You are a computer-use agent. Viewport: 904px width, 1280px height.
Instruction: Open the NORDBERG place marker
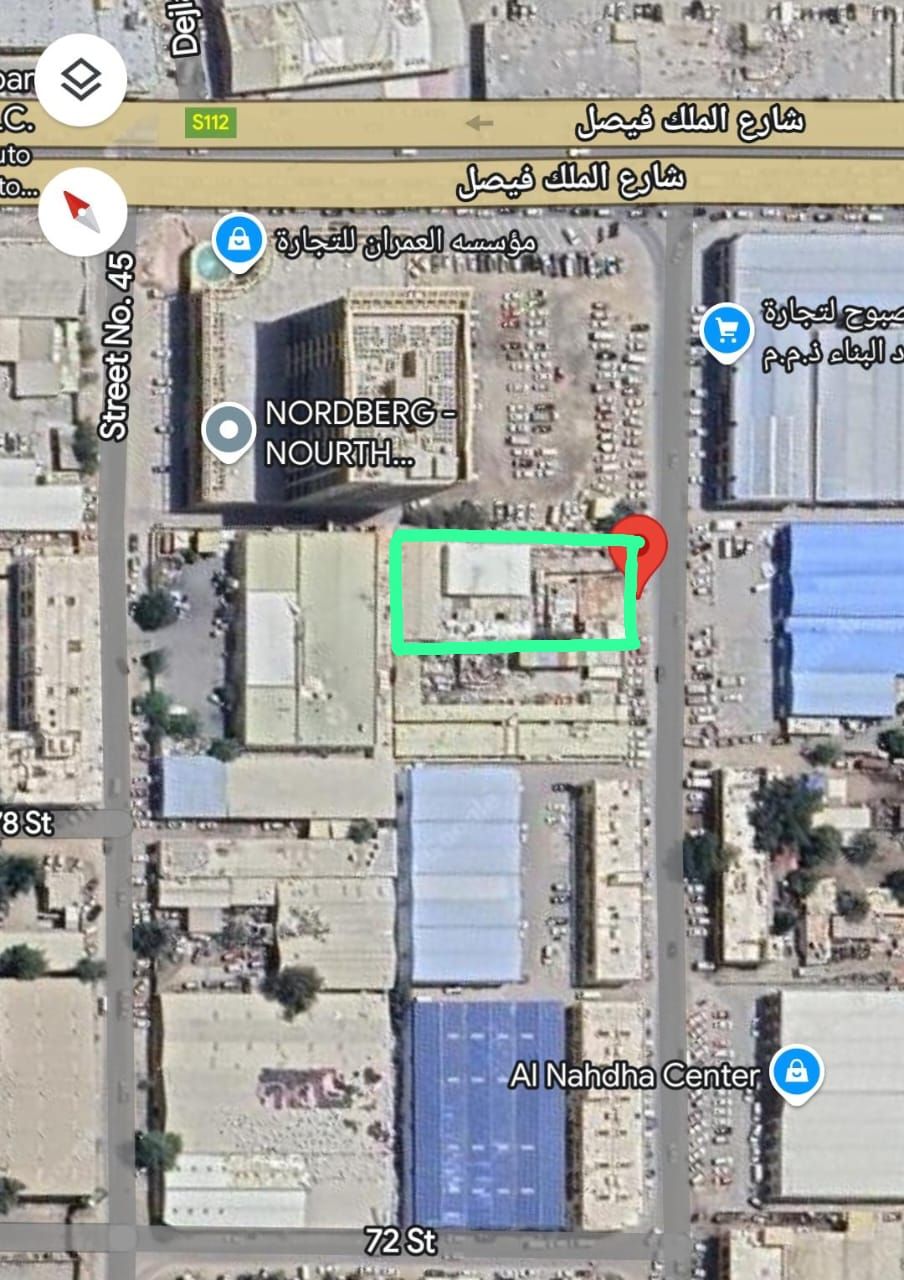click(x=229, y=432)
